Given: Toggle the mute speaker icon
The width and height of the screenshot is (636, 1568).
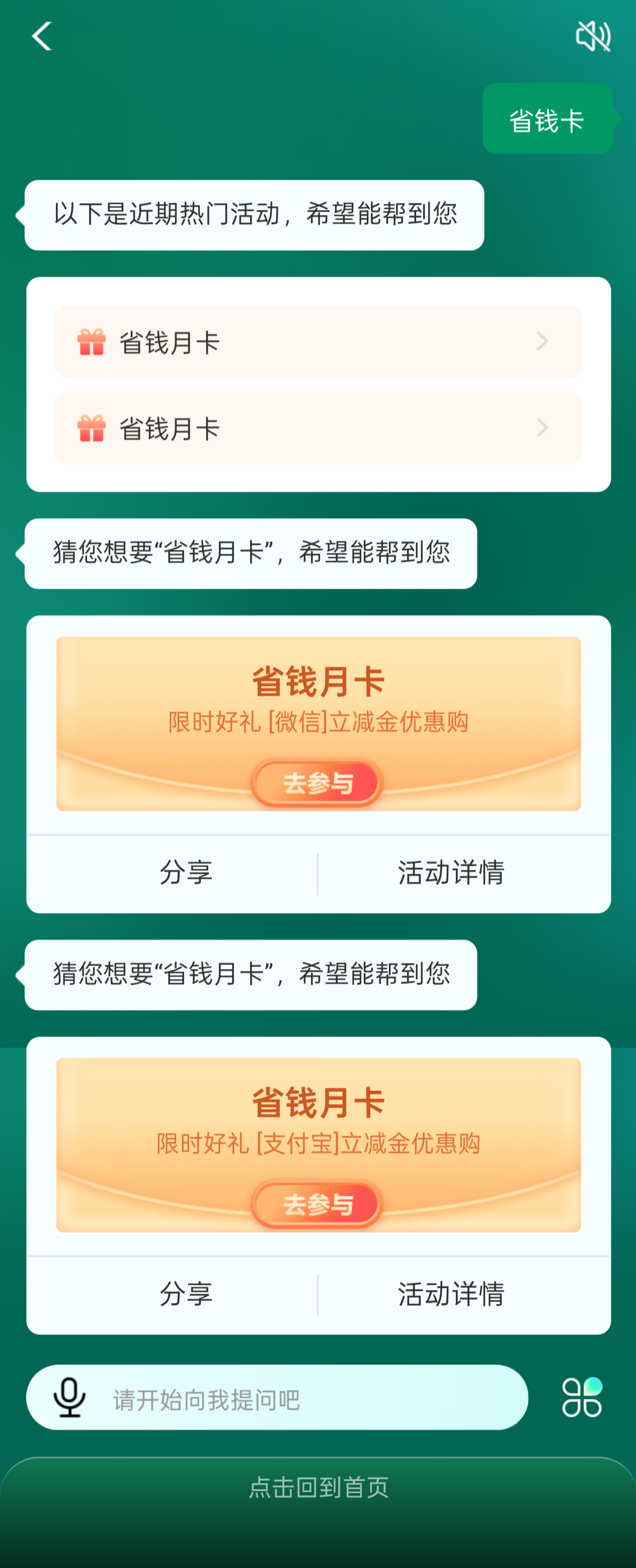Looking at the screenshot, I should [593, 36].
